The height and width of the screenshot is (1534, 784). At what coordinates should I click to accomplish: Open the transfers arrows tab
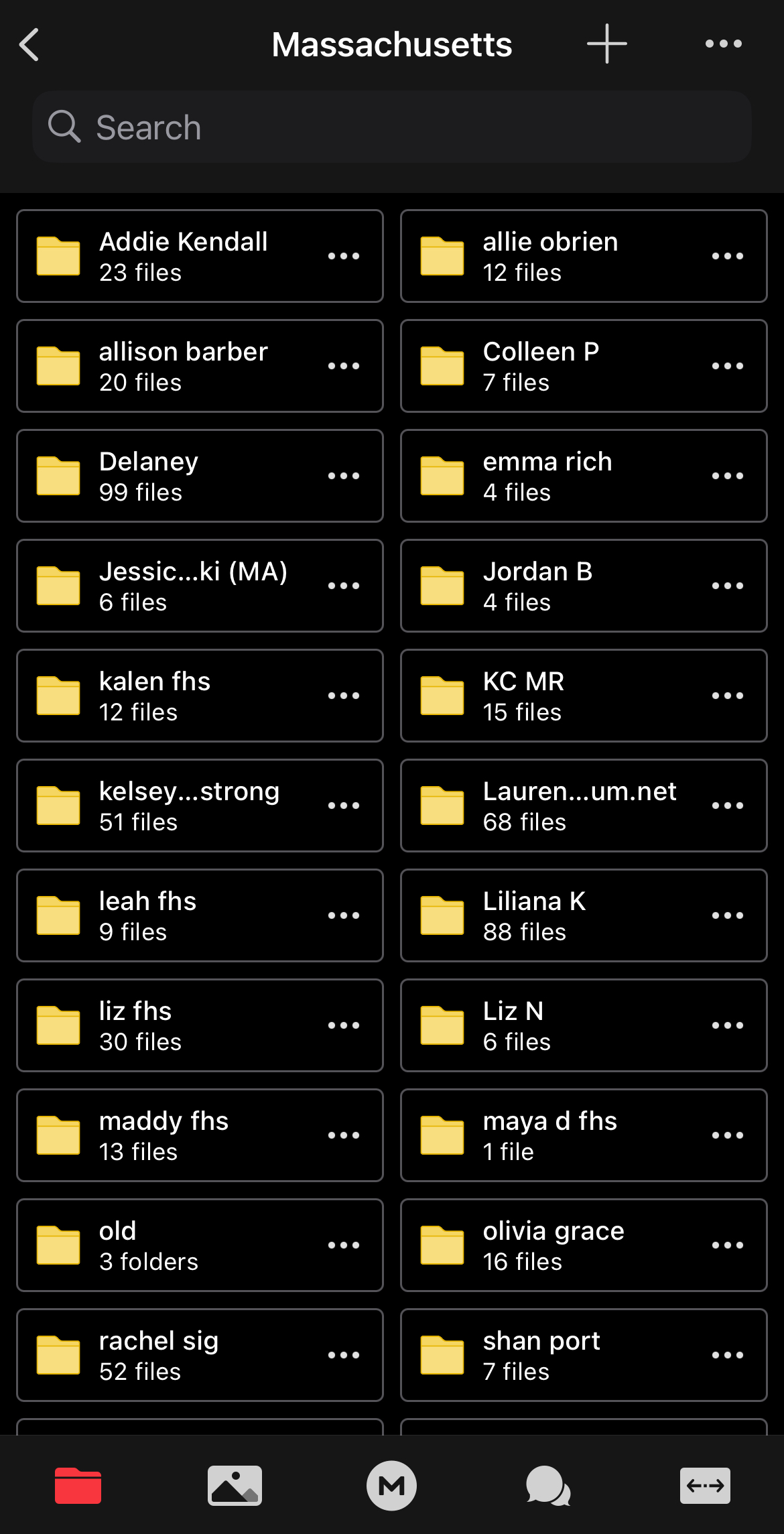tap(705, 1486)
